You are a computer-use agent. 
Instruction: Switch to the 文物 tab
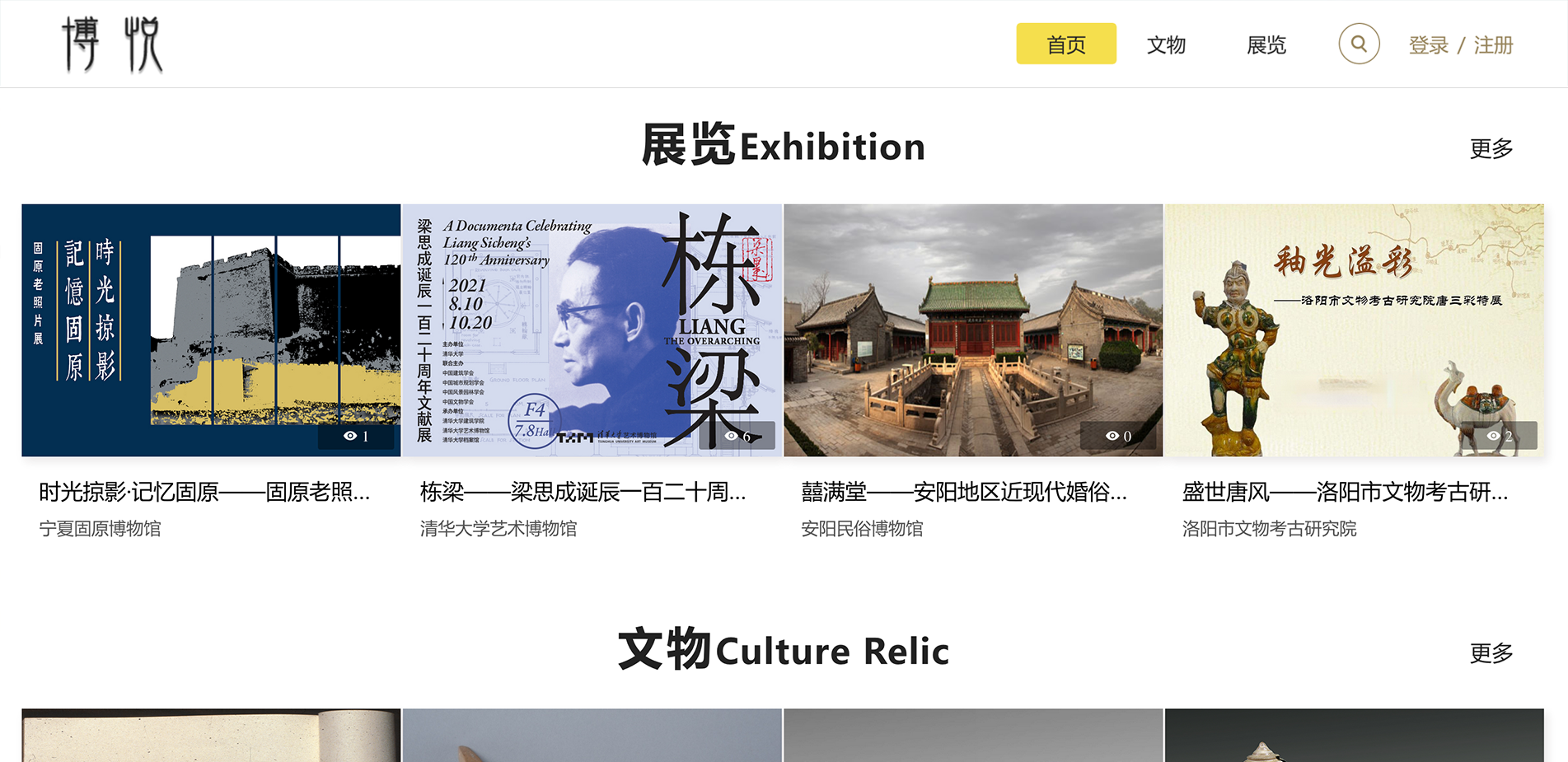tap(1166, 44)
